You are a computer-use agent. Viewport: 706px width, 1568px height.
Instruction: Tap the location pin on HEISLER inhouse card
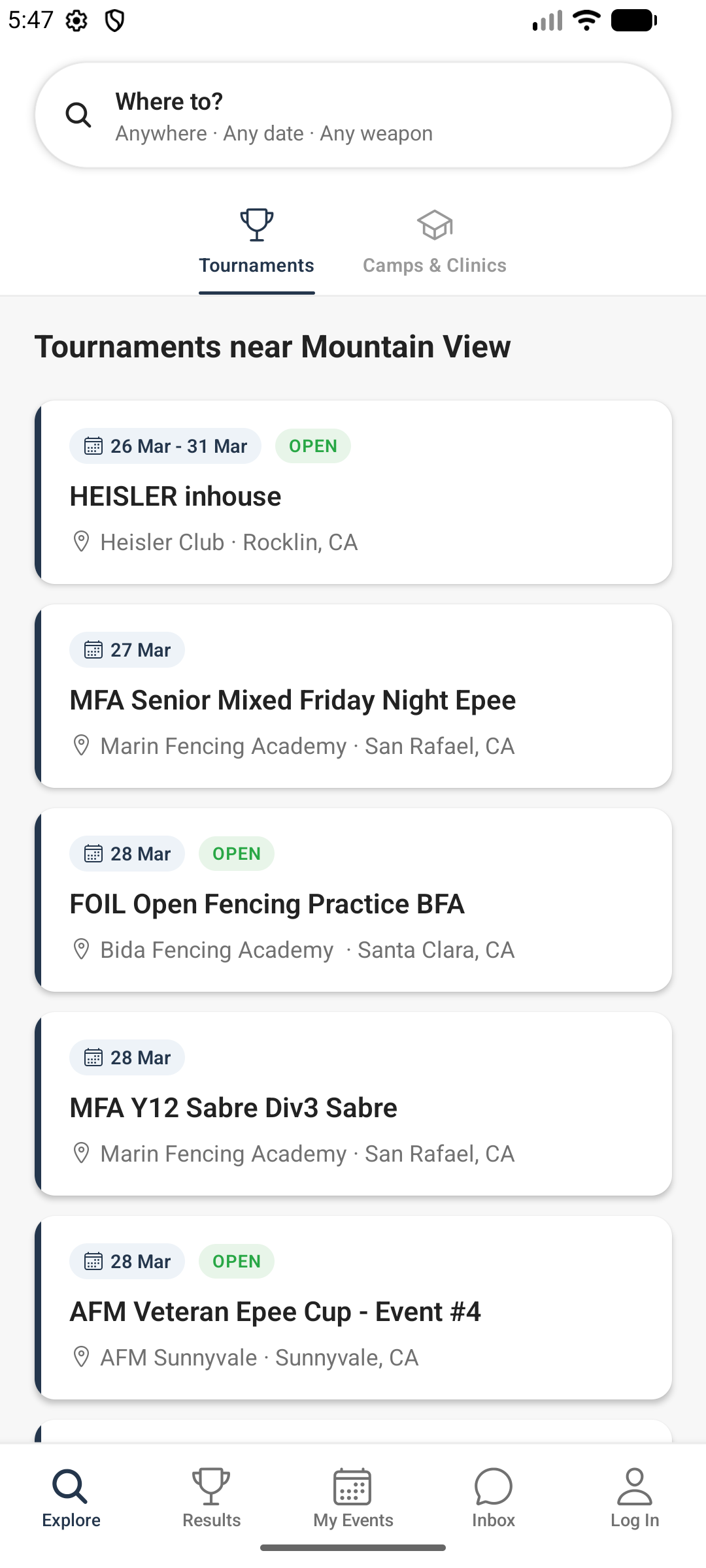click(82, 542)
